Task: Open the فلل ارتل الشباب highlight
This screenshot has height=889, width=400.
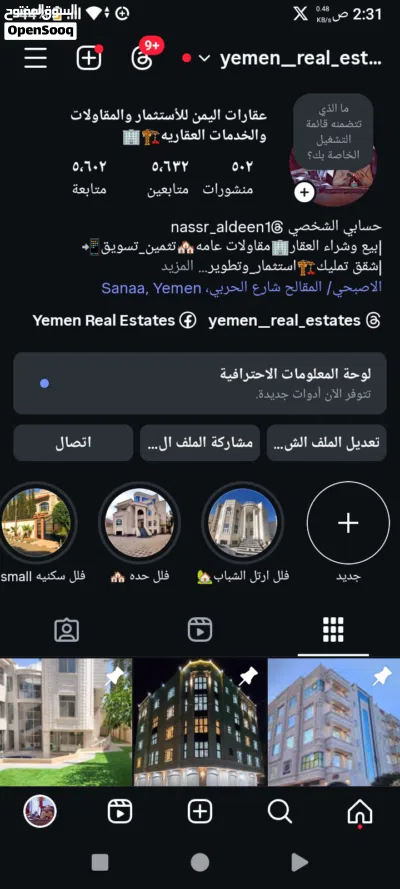Action: click(x=243, y=523)
